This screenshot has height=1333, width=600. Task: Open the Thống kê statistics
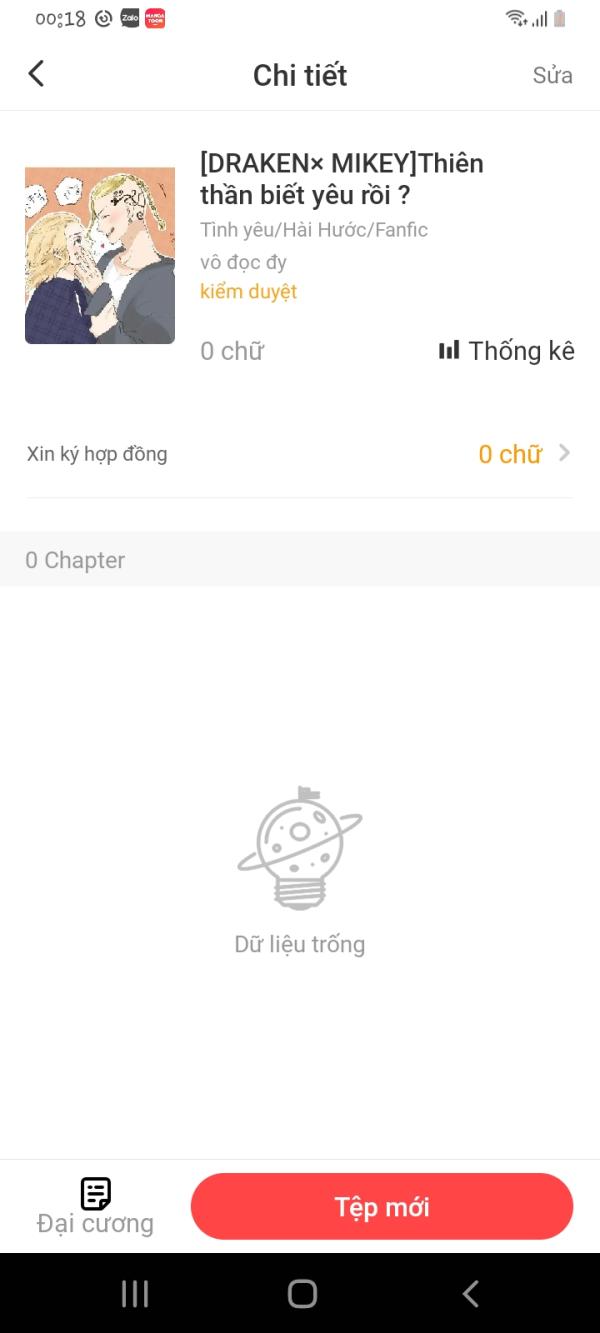[x=507, y=351]
